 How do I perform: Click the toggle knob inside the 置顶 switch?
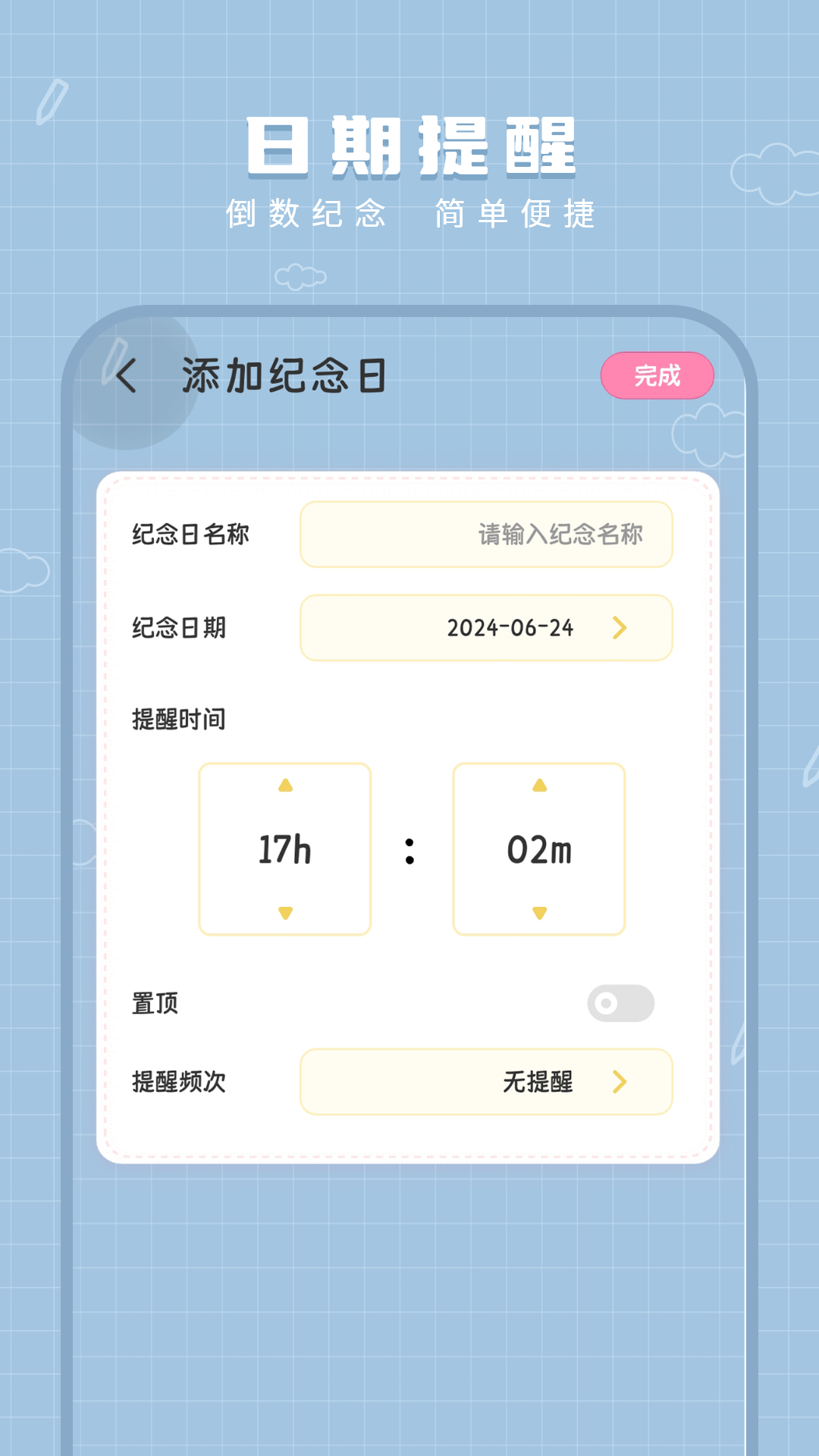[x=607, y=1003]
